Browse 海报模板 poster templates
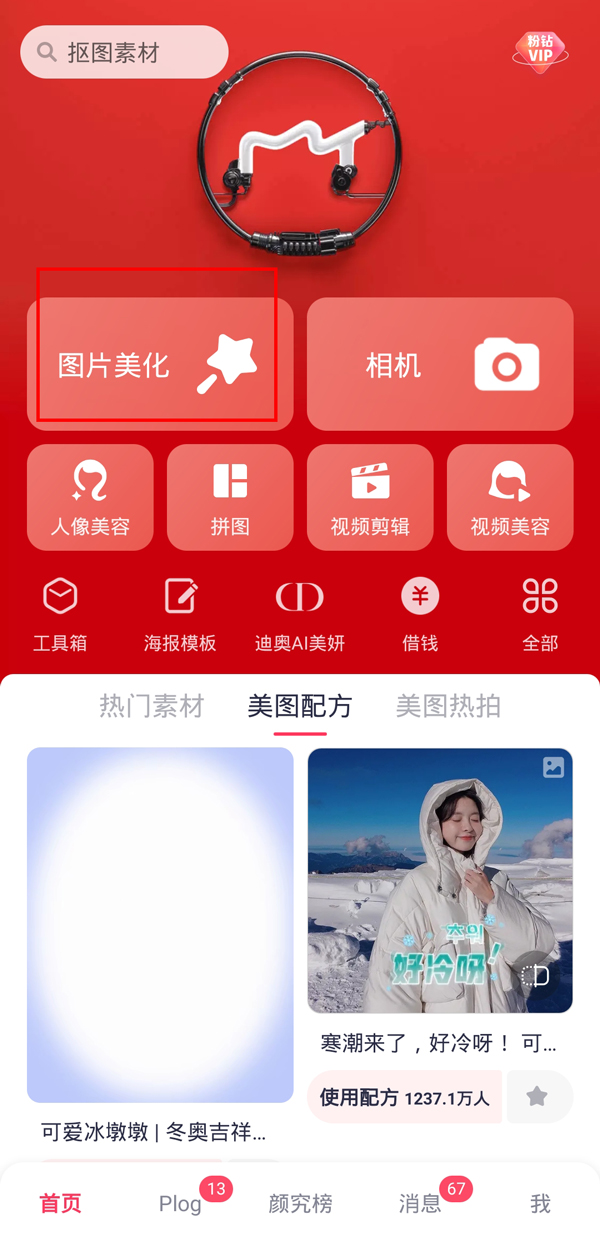This screenshot has width=600, height=1242. tap(180, 614)
